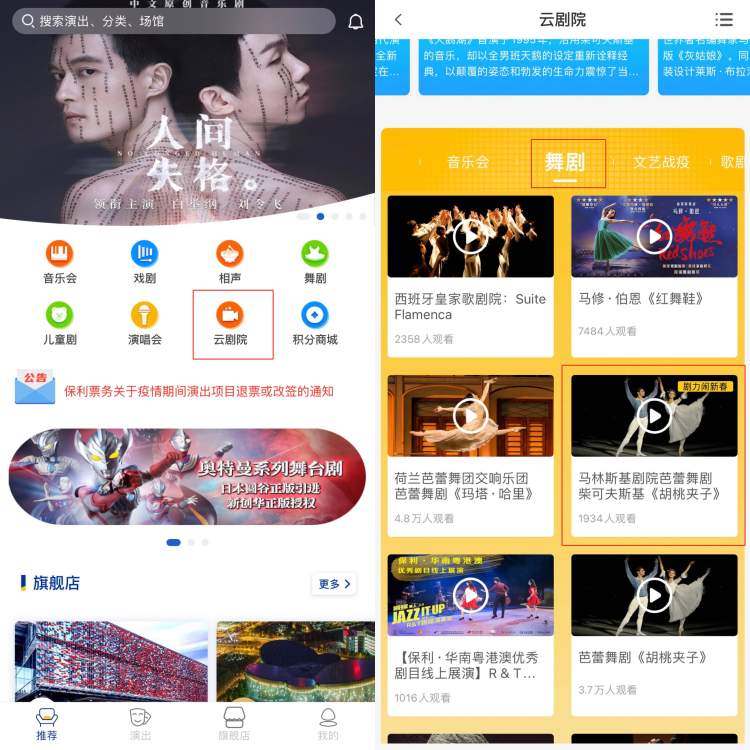Open 积分商城 points mall
The width and height of the screenshot is (750, 750).
tap(314, 316)
